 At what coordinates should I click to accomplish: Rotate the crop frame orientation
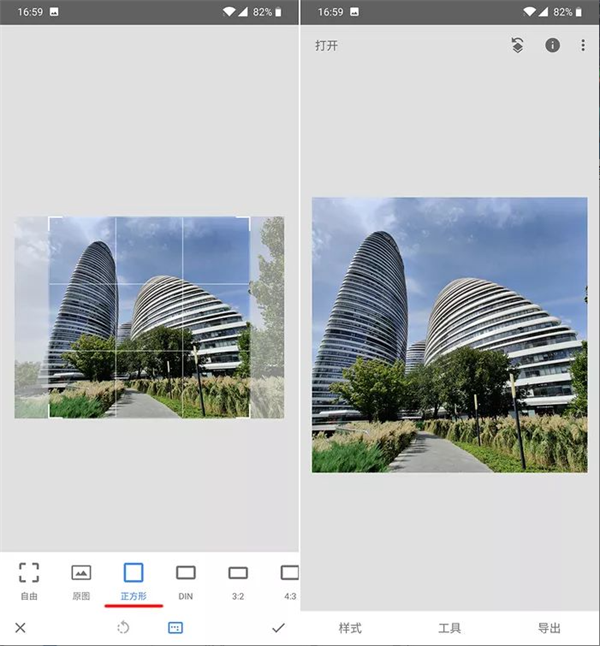(x=123, y=628)
